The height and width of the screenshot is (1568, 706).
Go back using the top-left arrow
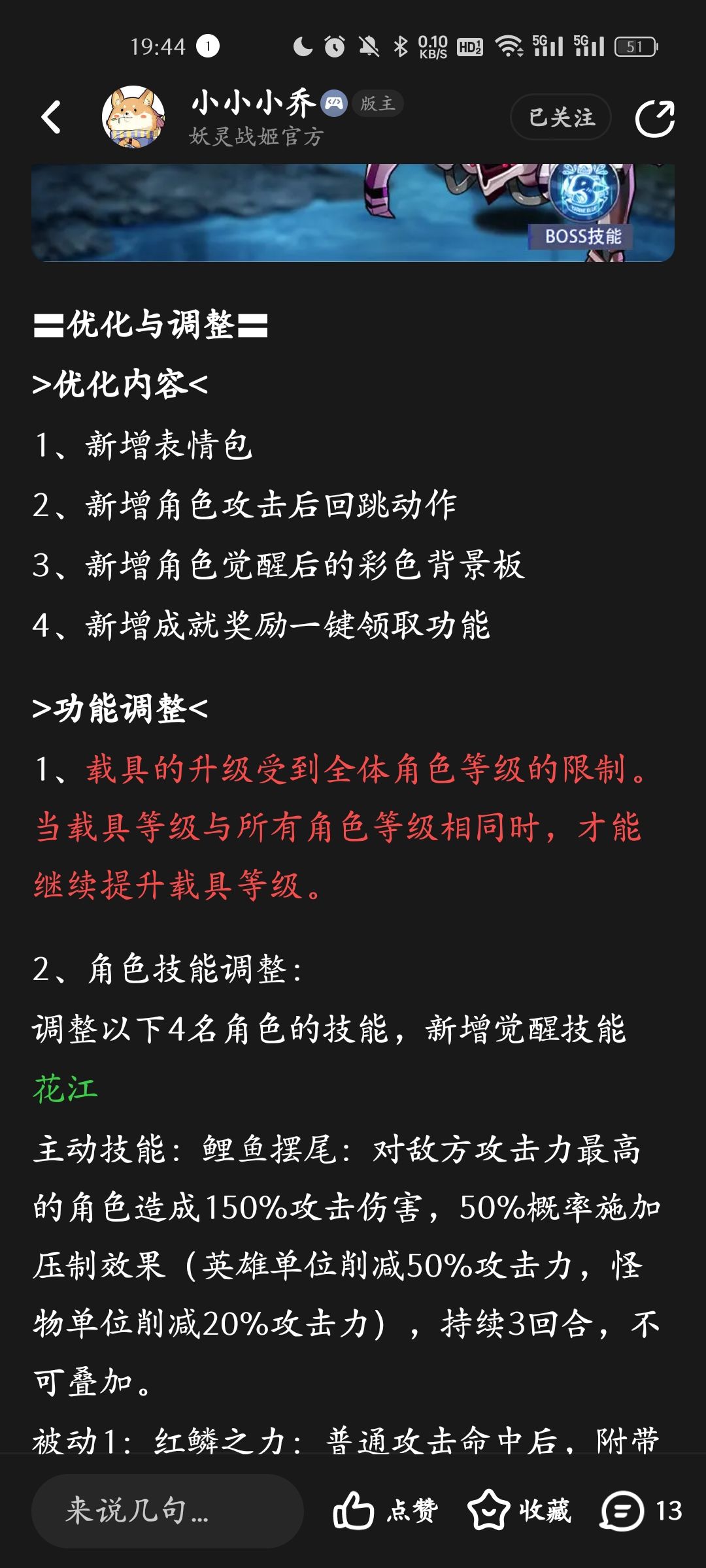(x=51, y=118)
